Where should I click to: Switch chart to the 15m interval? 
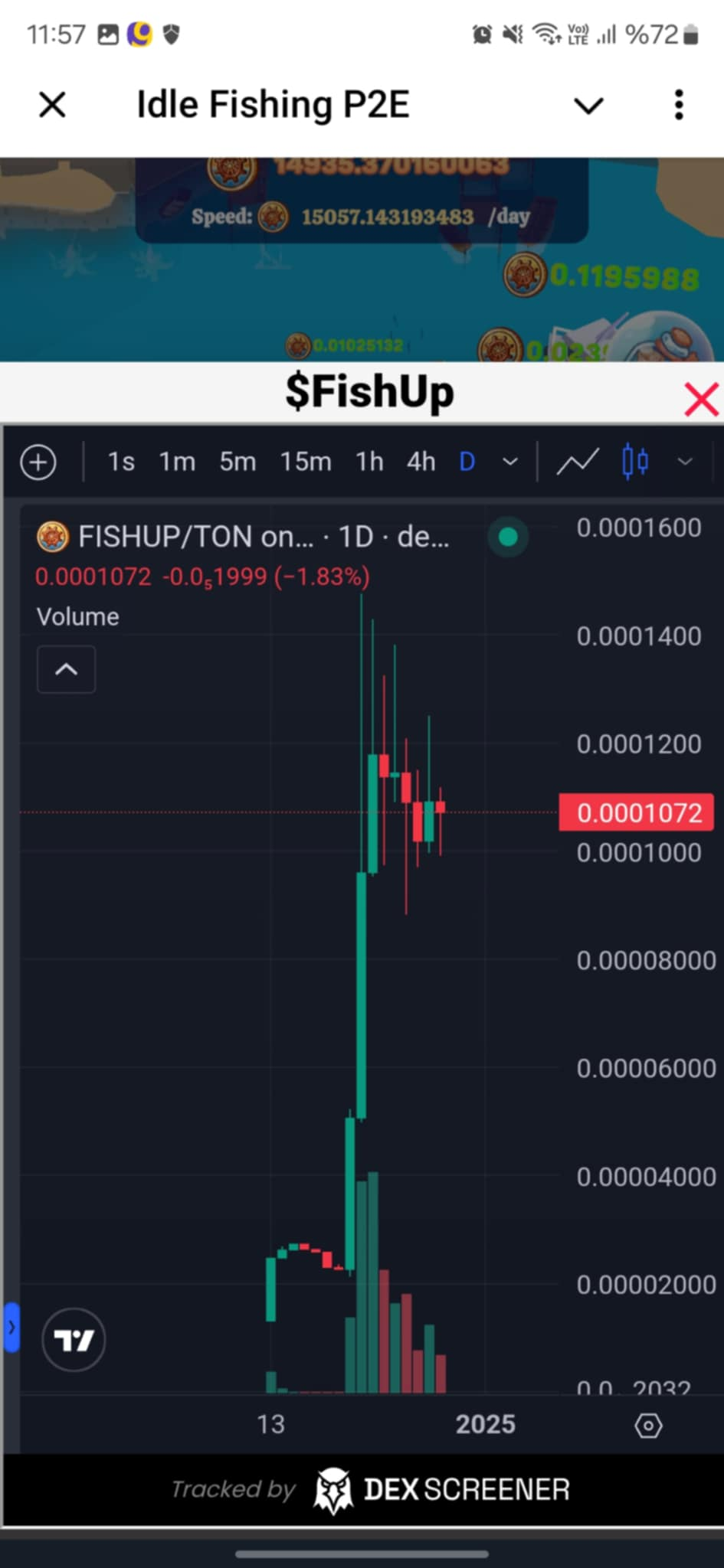305,462
